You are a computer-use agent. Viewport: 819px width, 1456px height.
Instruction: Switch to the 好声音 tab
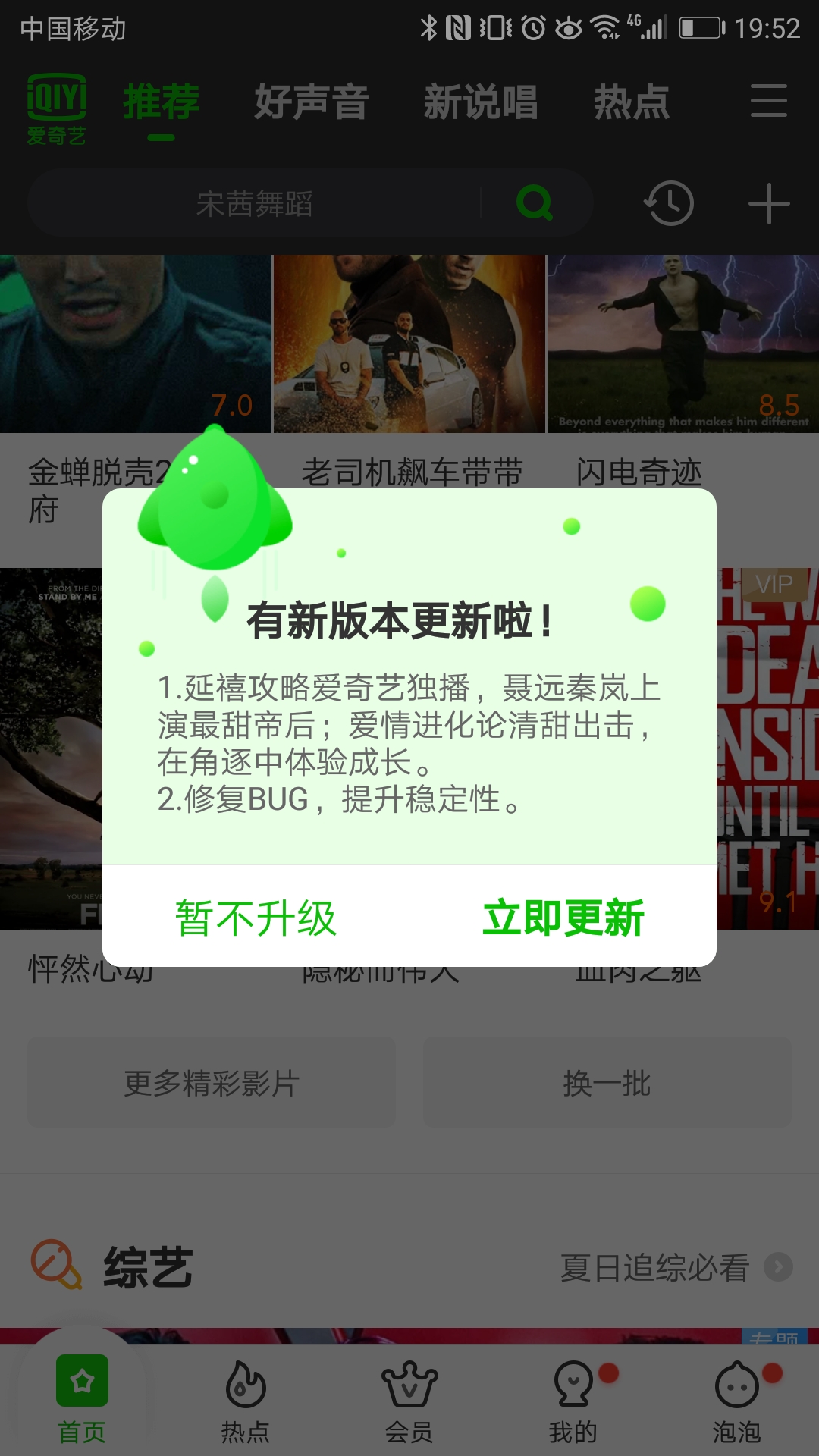[x=312, y=102]
